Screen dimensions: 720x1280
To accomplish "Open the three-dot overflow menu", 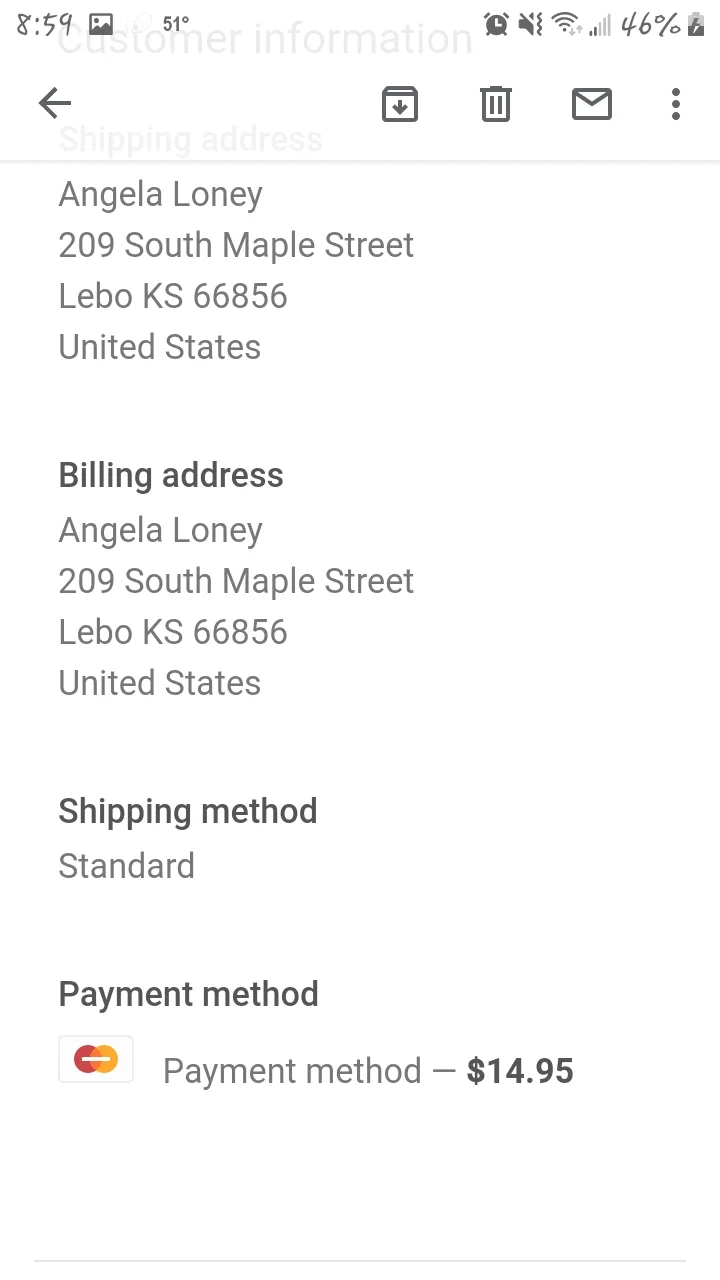I will point(676,104).
